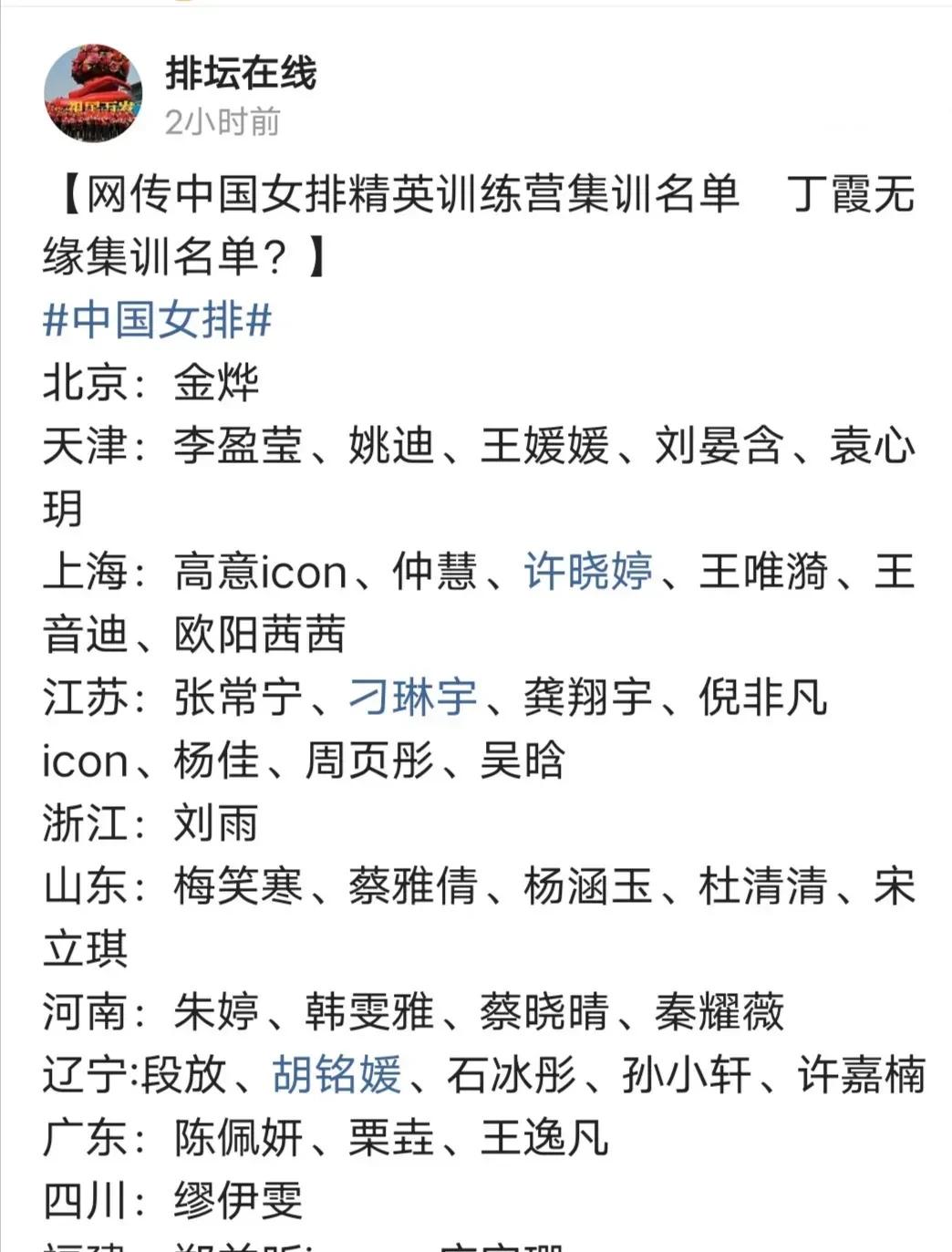Open the 刁琳宇 link
Viewport: 952px width, 1252px height.
tap(413, 698)
